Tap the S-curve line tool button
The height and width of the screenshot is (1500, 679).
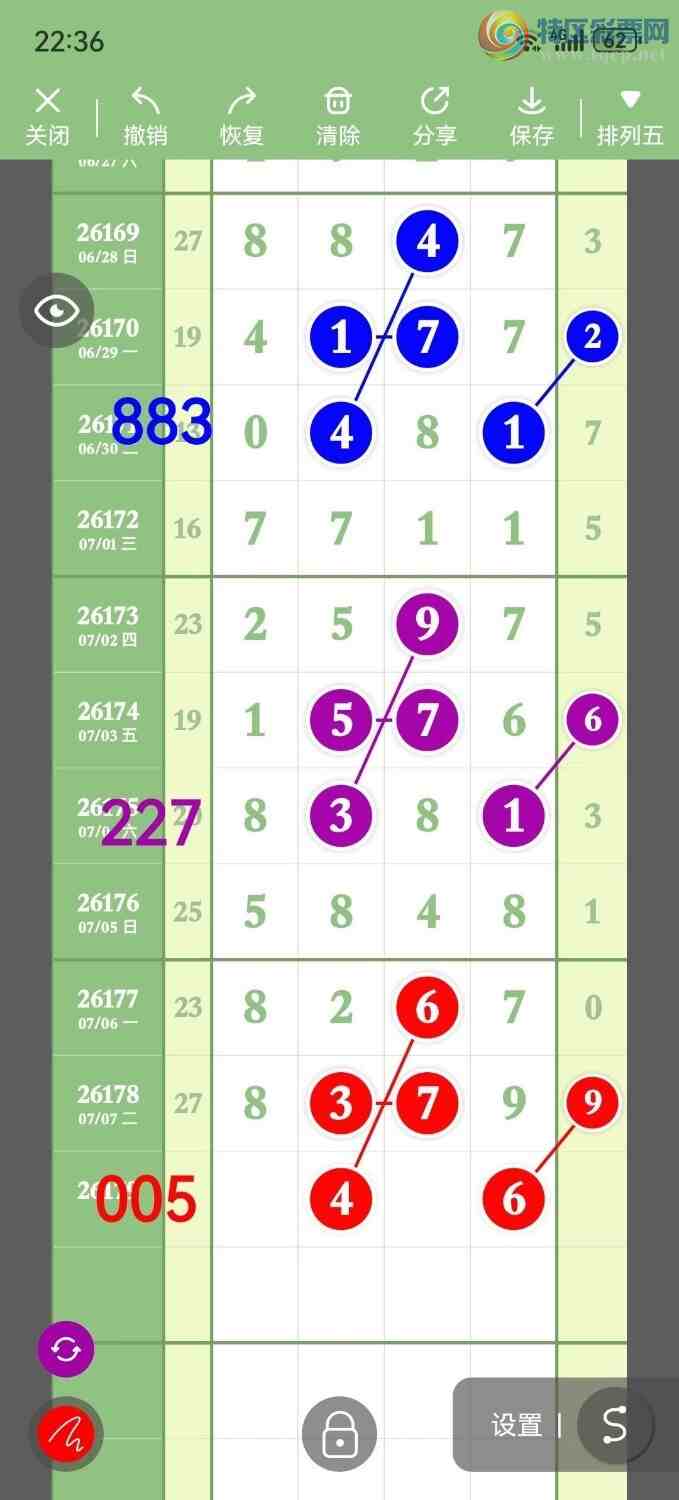coord(615,1425)
